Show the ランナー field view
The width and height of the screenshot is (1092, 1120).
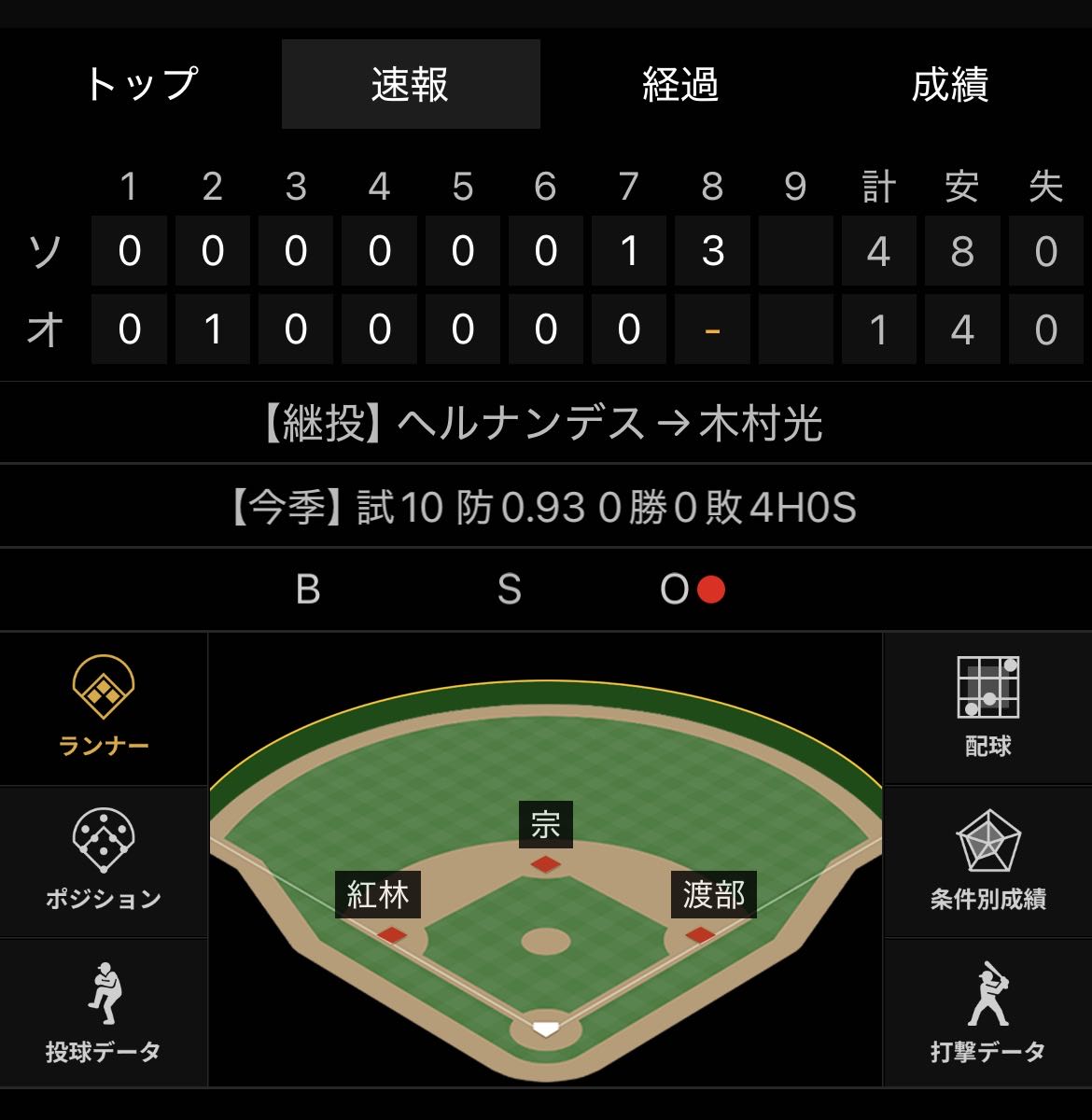[x=104, y=707]
